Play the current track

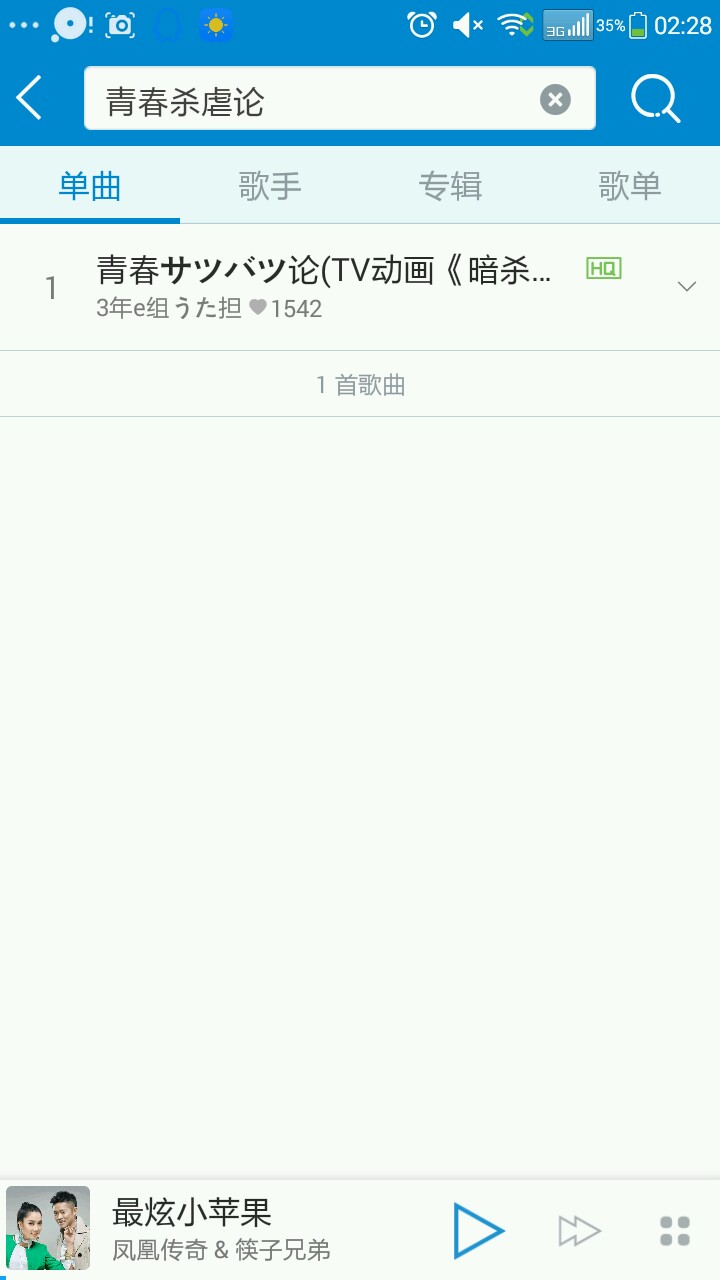[x=478, y=1230]
